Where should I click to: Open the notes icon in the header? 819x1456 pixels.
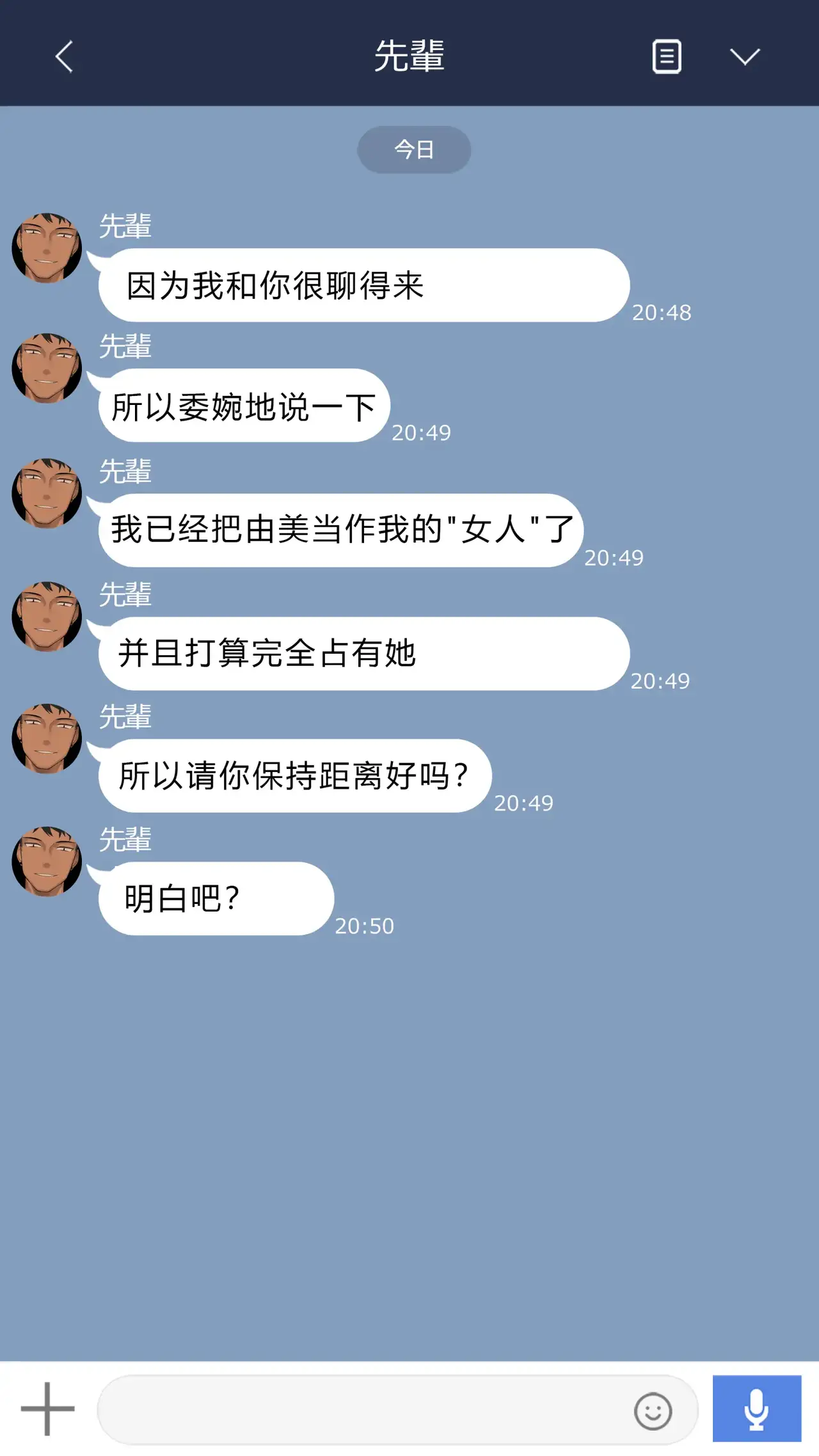click(x=666, y=56)
